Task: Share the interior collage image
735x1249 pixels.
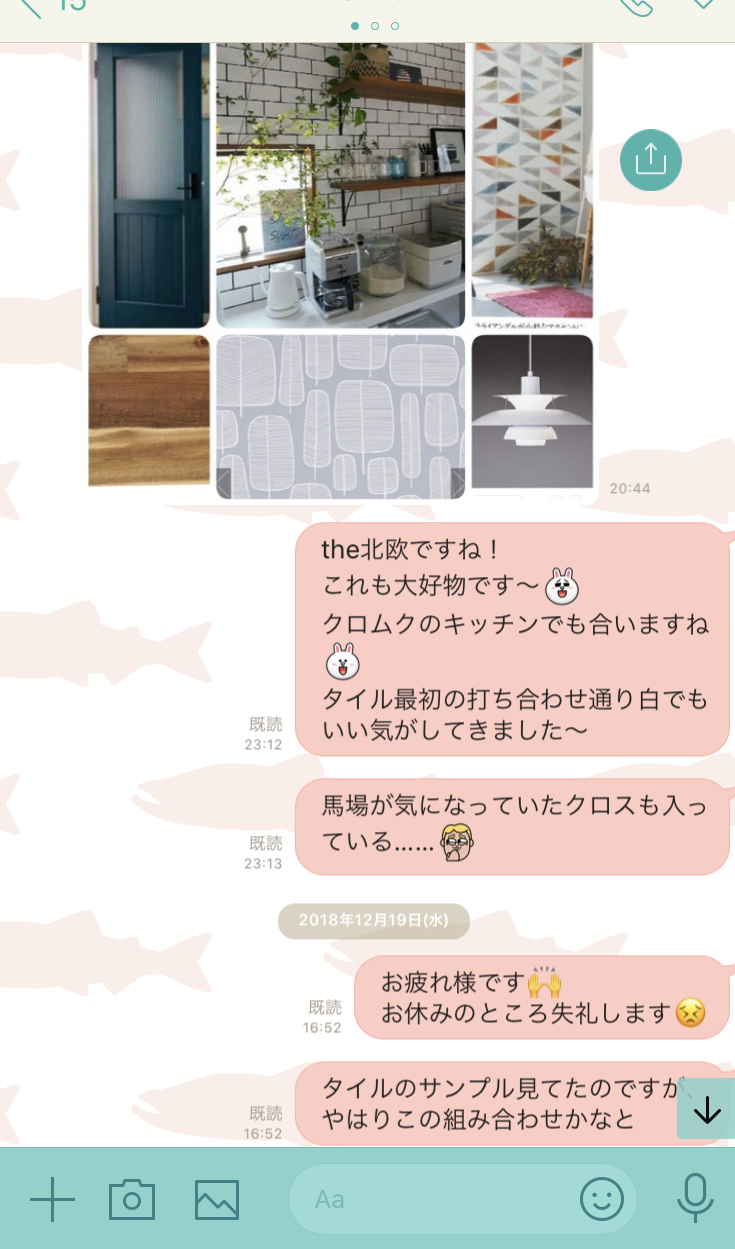Action: 651,159
